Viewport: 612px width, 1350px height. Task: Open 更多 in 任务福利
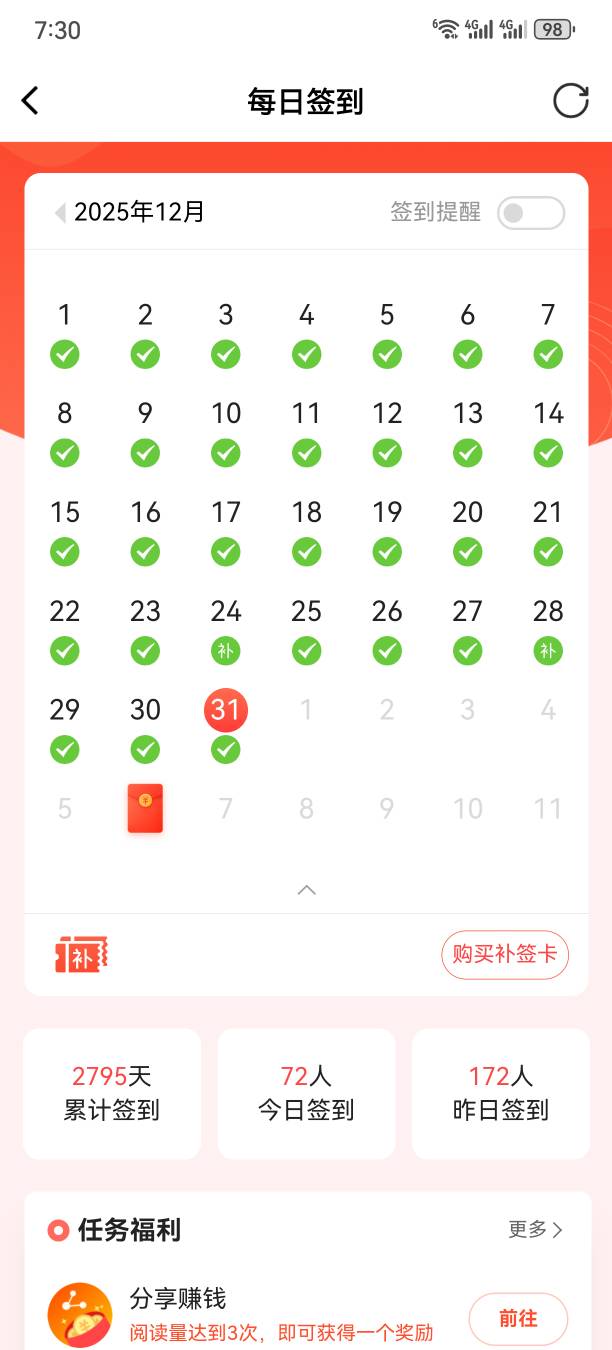pos(536,1229)
